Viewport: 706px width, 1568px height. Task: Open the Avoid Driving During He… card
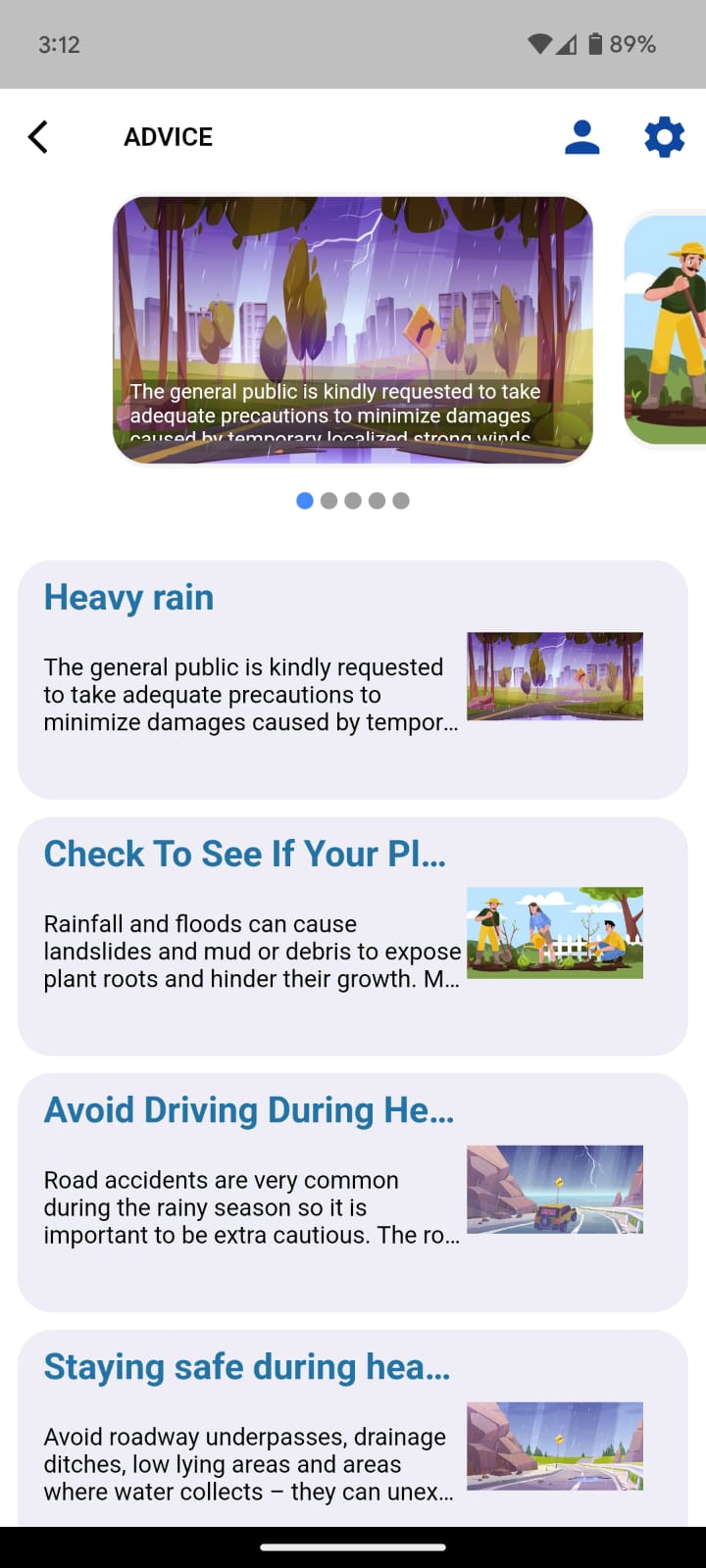coord(353,1192)
